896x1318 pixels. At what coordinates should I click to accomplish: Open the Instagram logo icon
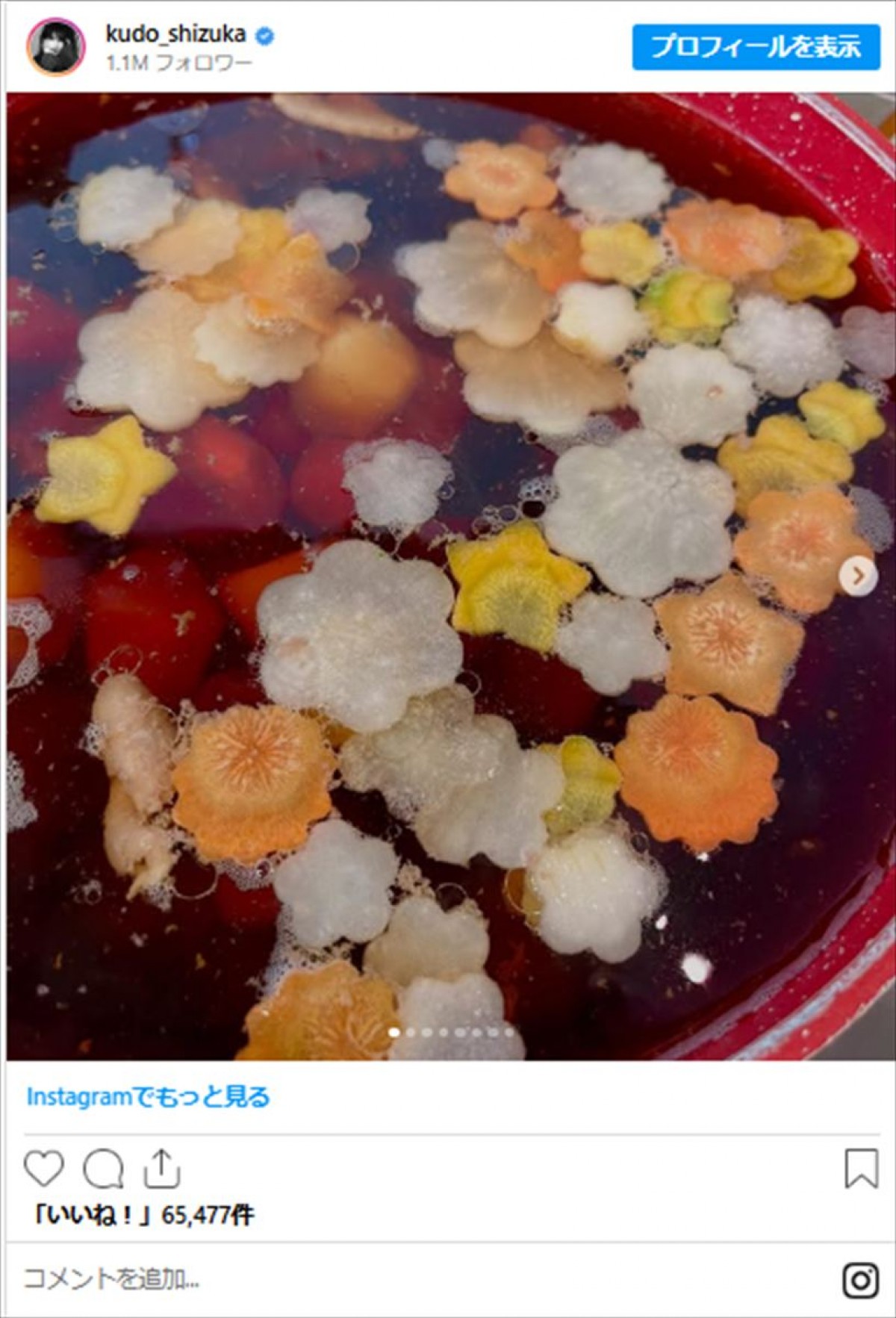[860, 1280]
